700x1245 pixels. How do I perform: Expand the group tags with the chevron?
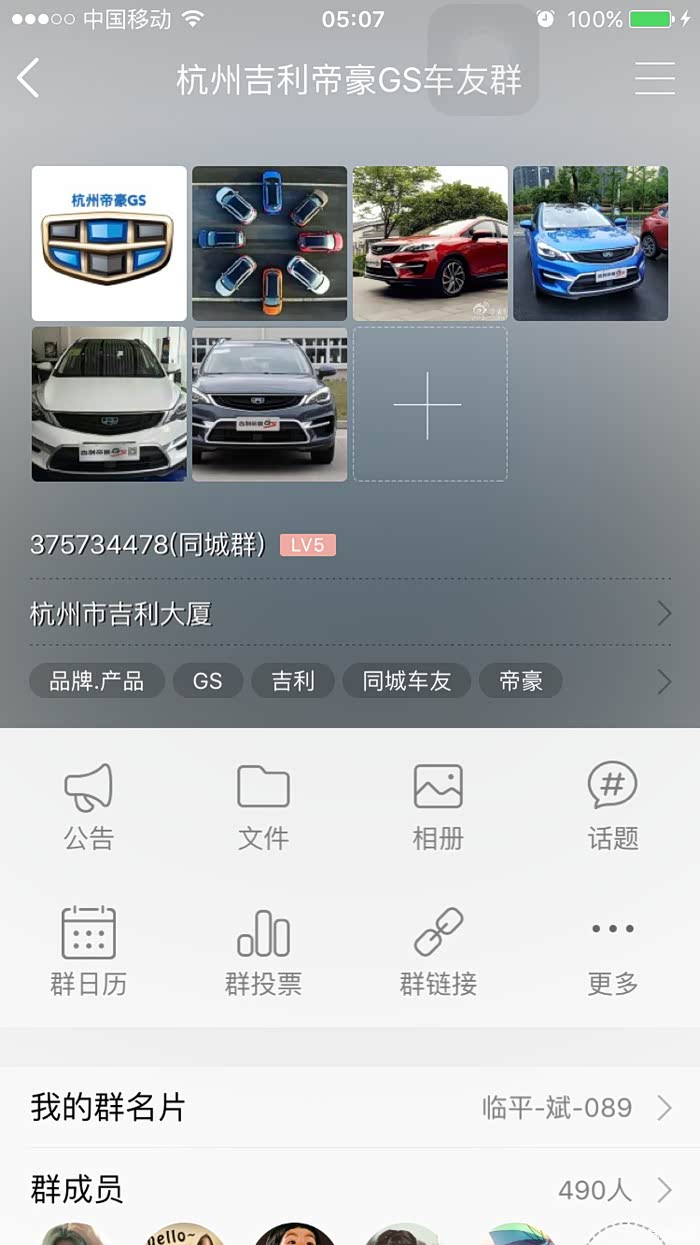pyautogui.click(x=664, y=682)
